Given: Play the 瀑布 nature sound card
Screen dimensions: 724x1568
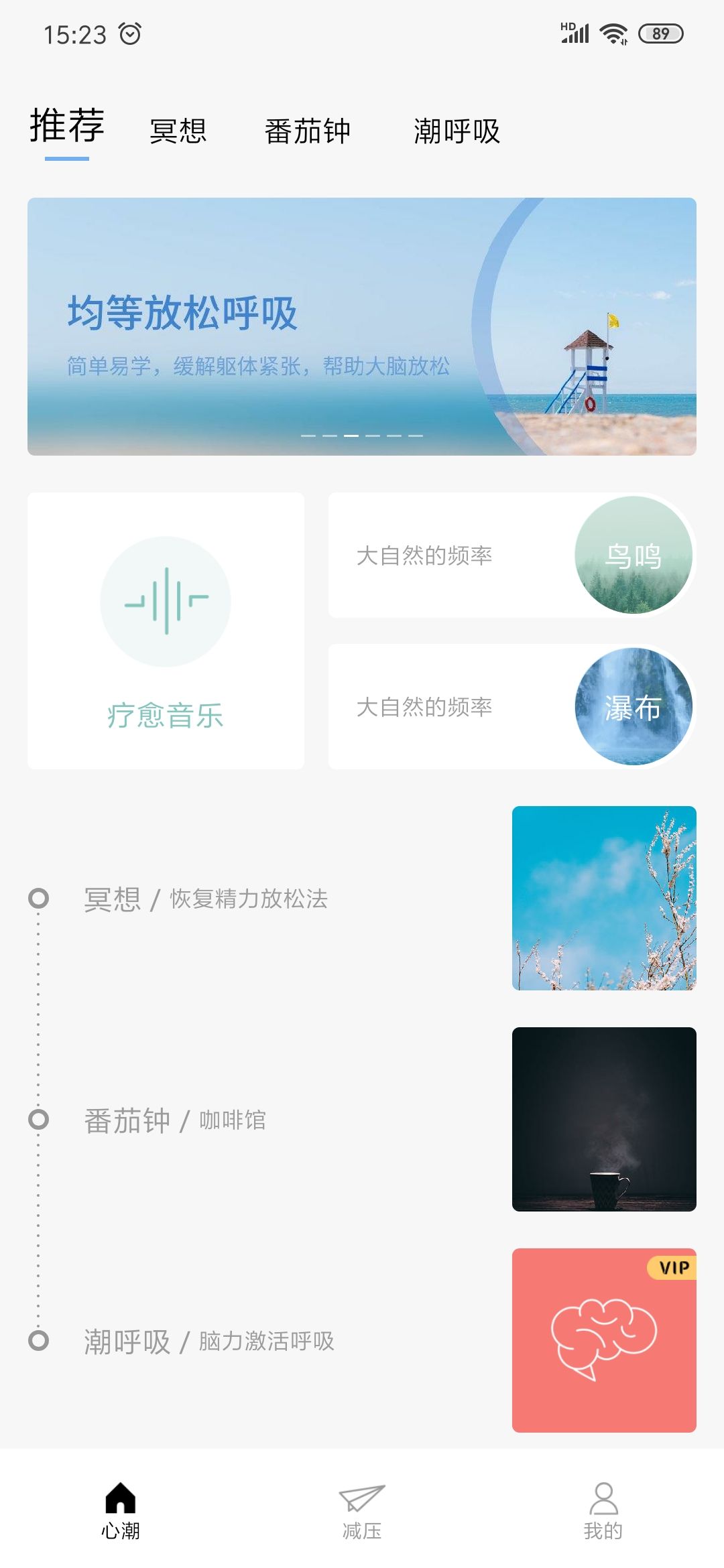Looking at the screenshot, I should [512, 706].
